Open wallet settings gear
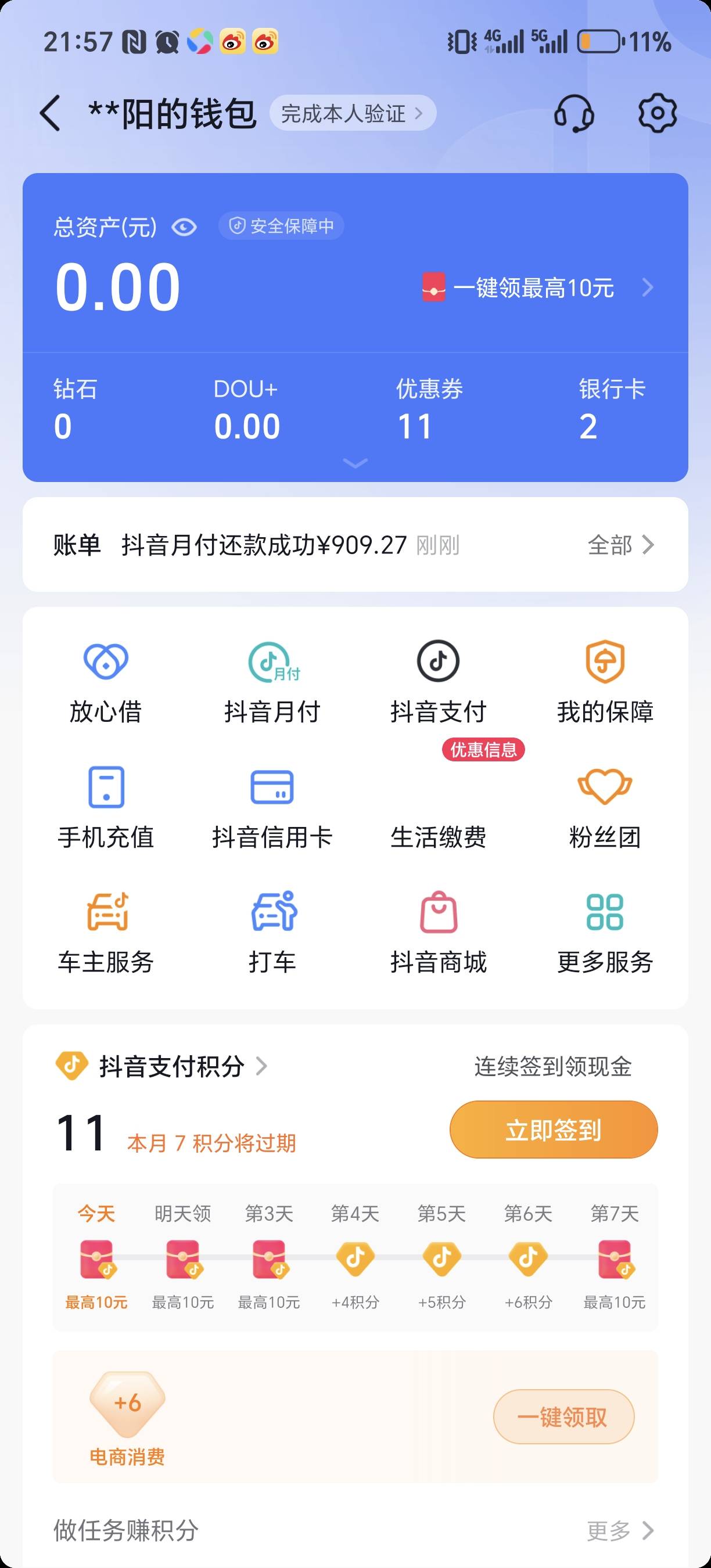The width and height of the screenshot is (711, 1568). click(658, 113)
